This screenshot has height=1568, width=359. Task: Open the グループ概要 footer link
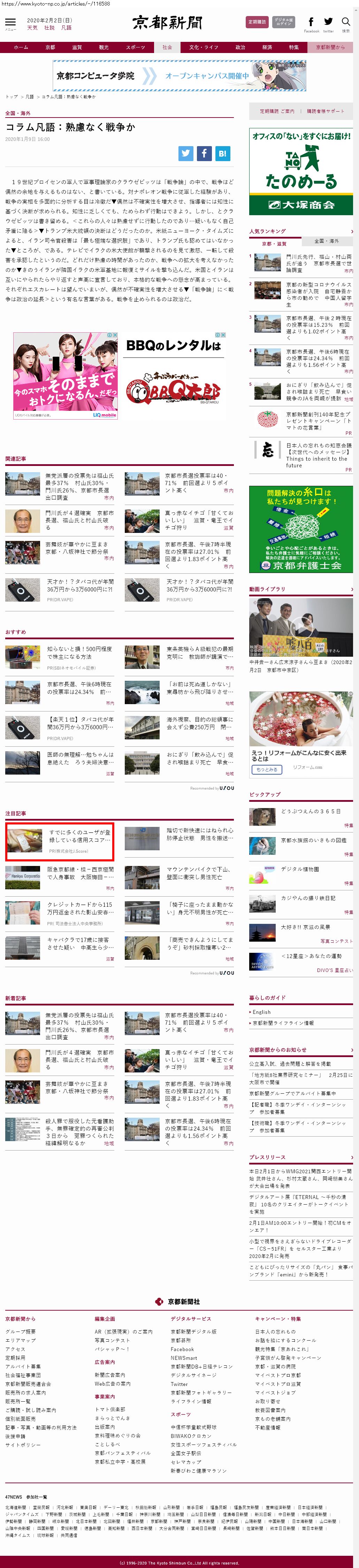(x=21, y=1331)
